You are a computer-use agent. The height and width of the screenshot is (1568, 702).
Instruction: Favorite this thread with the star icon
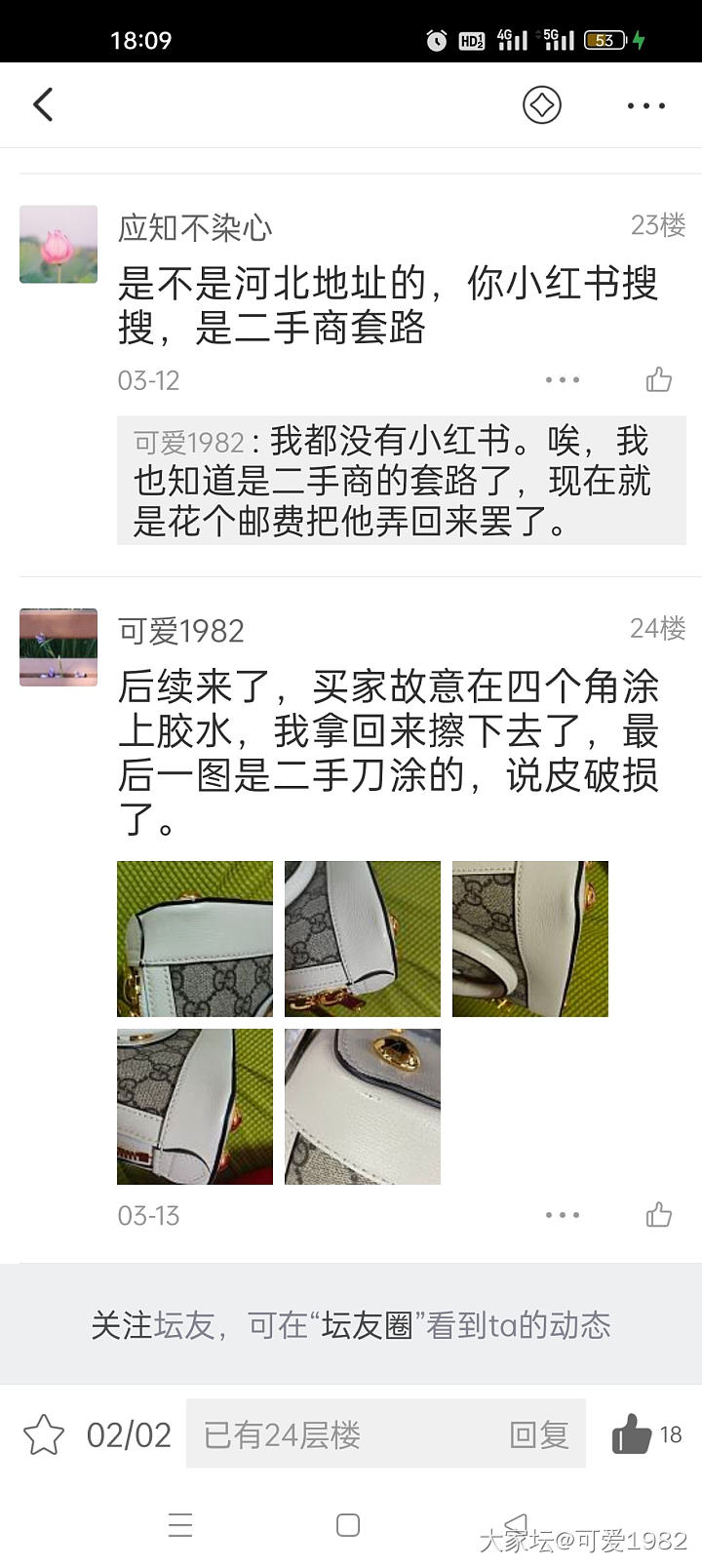pyautogui.click(x=44, y=1434)
